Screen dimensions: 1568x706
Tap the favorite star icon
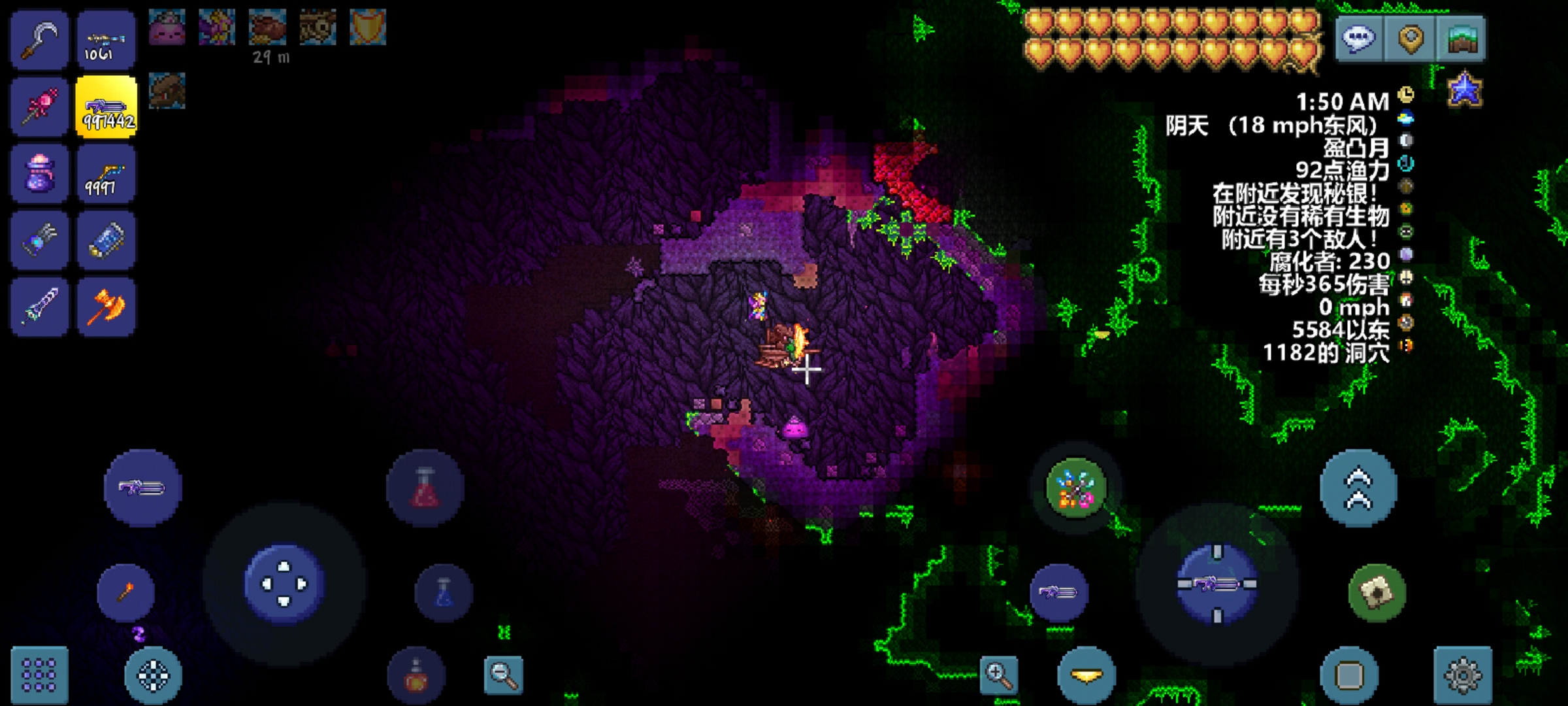click(x=1464, y=90)
